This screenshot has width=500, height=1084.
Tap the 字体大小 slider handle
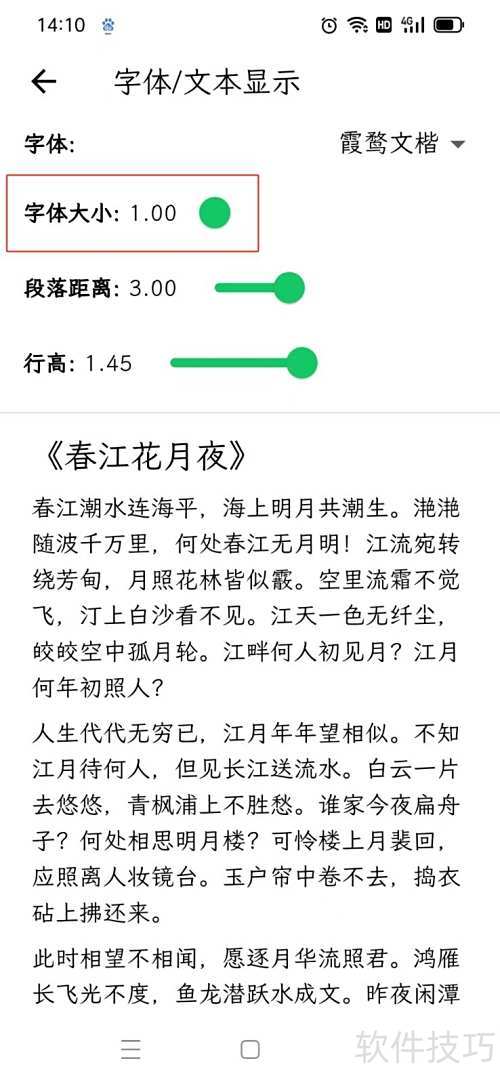point(214,213)
